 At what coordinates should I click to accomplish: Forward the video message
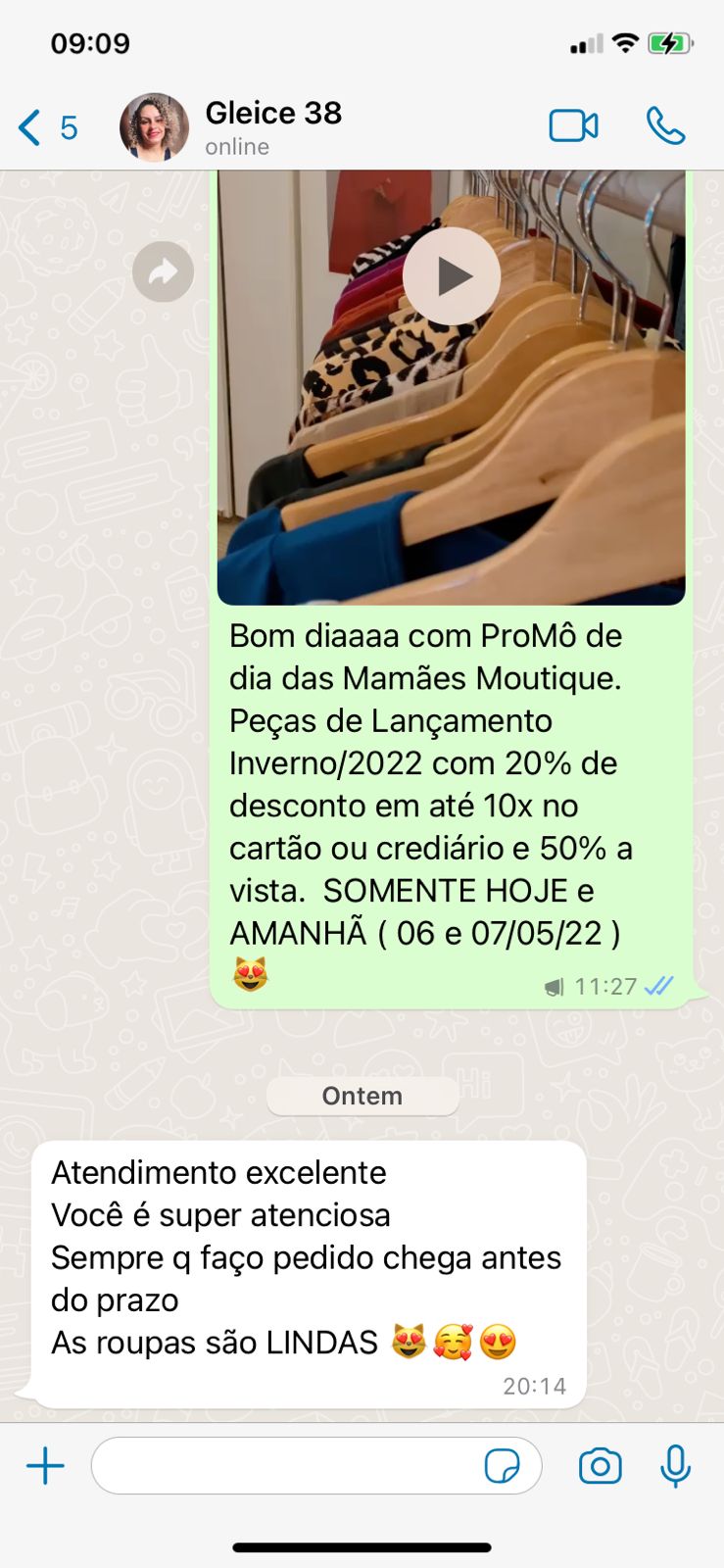coord(163,271)
